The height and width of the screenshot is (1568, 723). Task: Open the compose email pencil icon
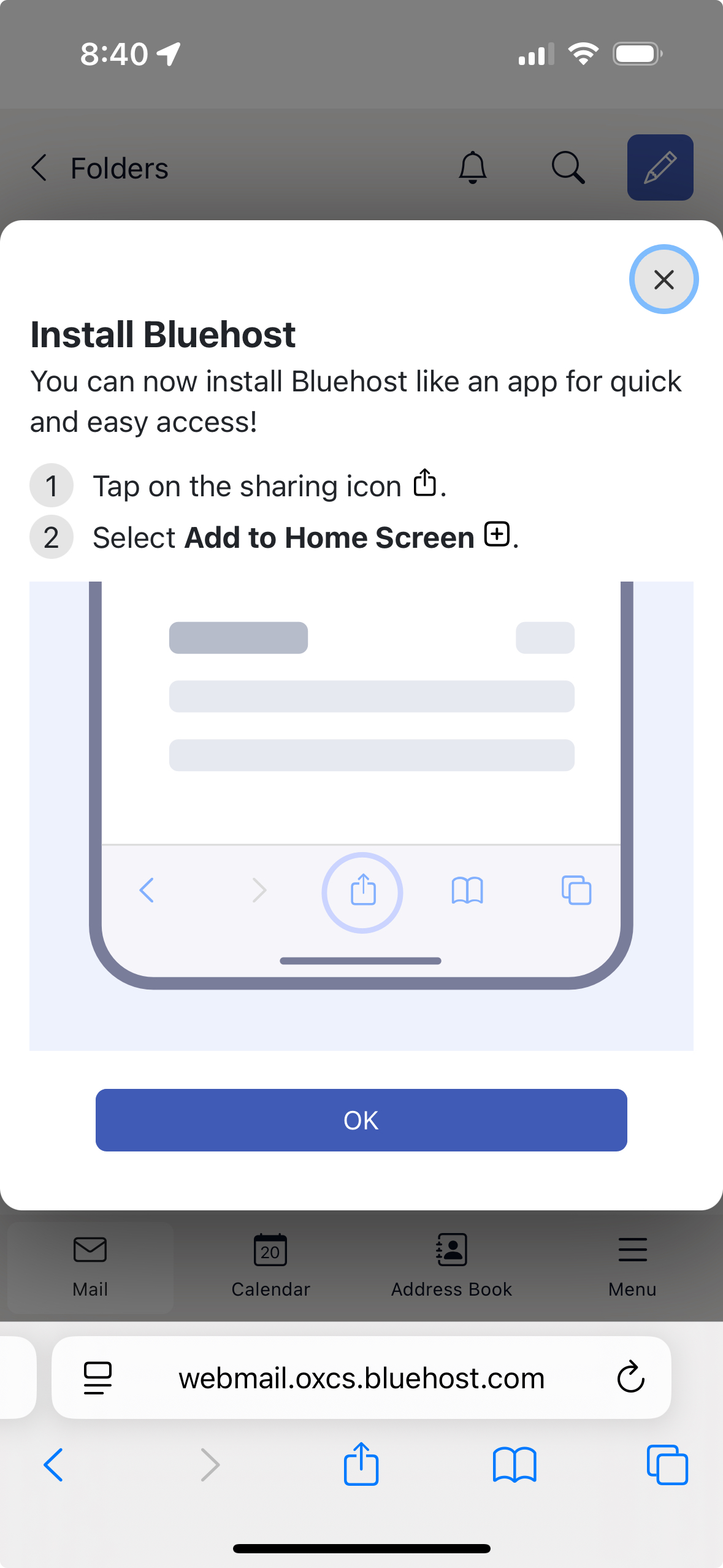coord(660,167)
